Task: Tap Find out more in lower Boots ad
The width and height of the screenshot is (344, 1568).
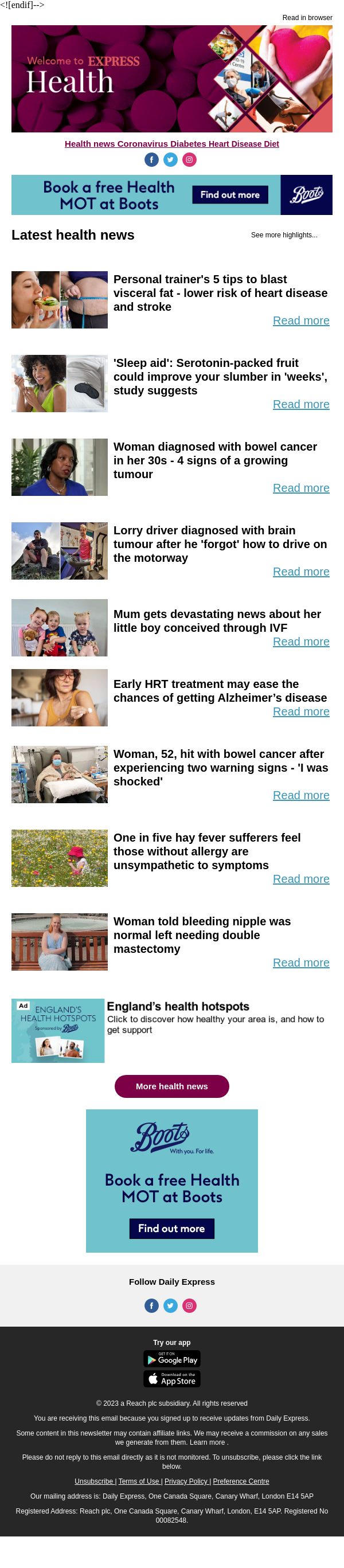Action: [x=171, y=1229]
